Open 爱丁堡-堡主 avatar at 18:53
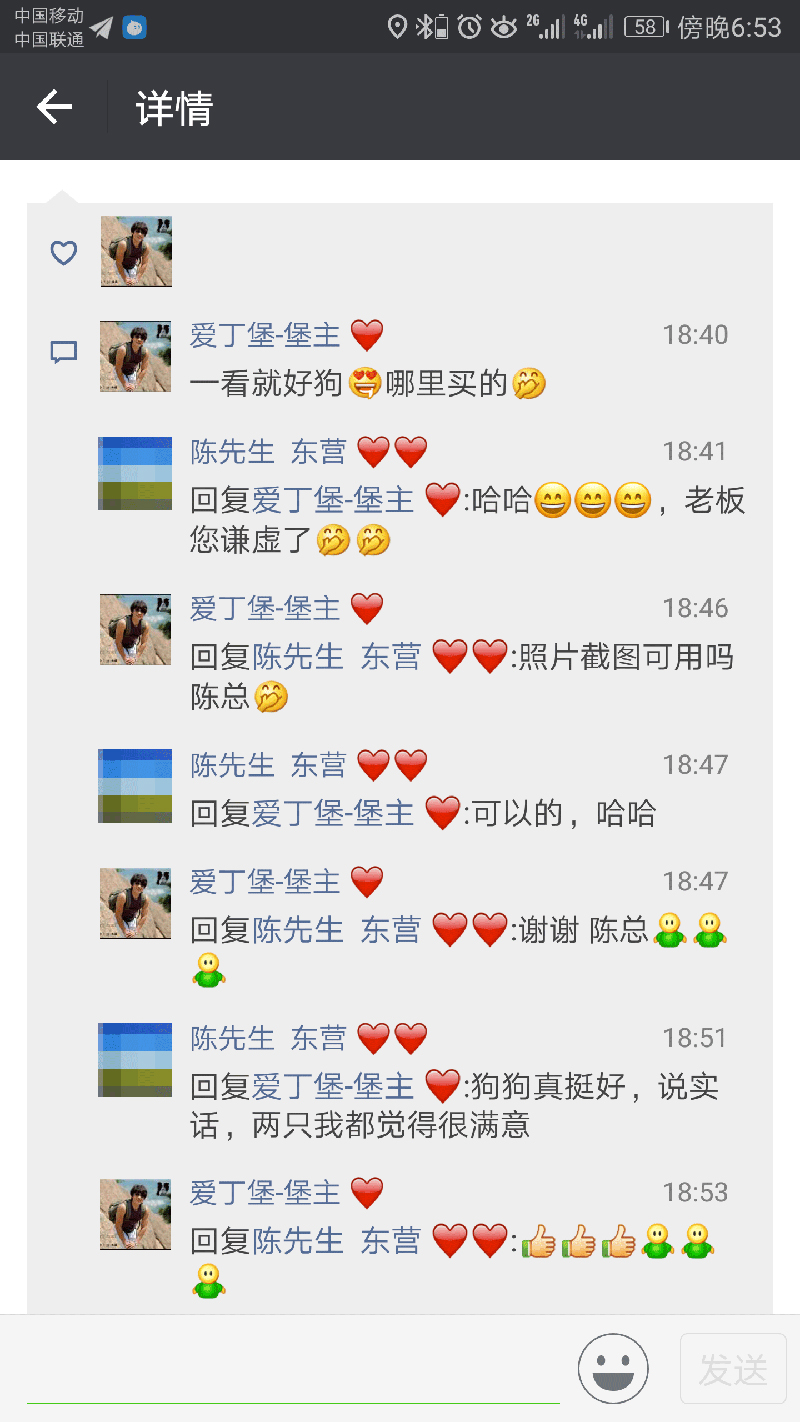Image resolution: width=800 pixels, height=1422 pixels. coord(136,1214)
